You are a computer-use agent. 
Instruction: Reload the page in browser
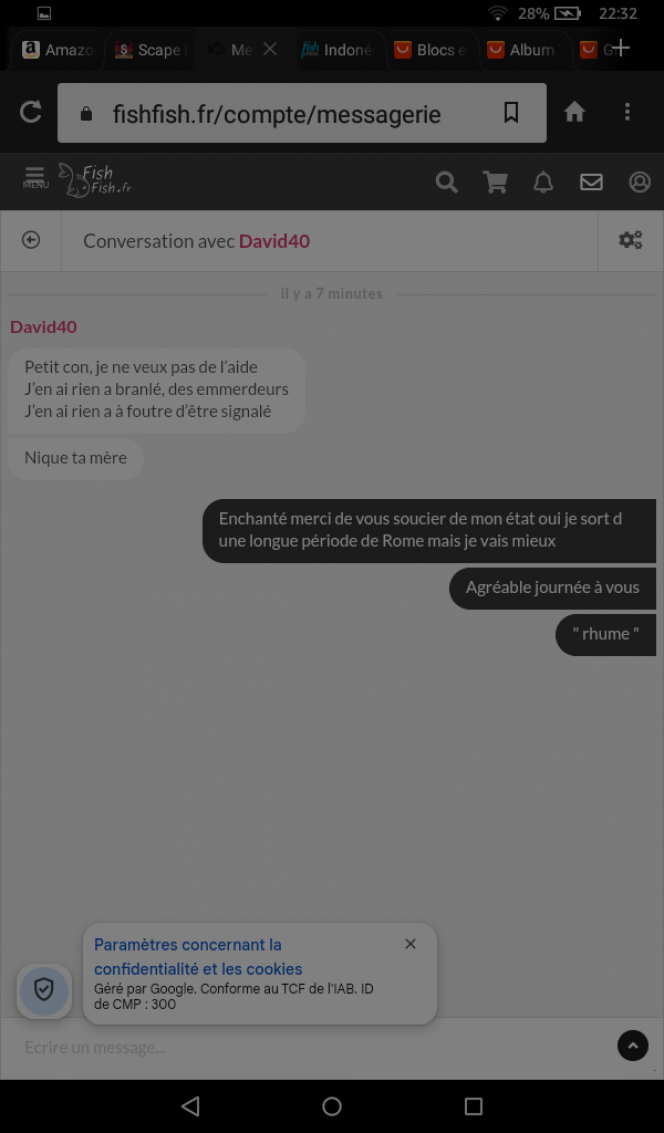pos(31,112)
